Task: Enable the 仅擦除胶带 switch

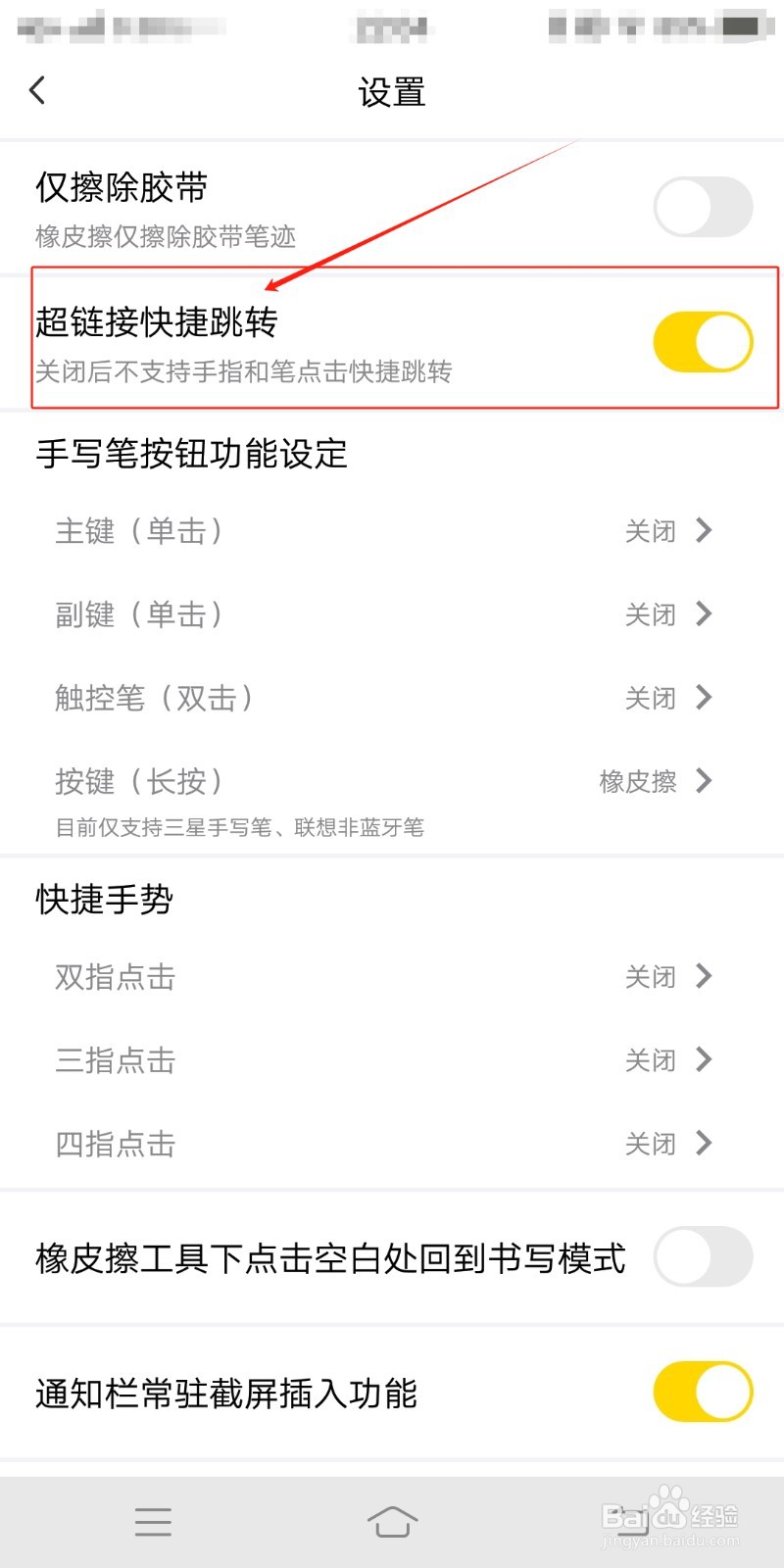Action: click(703, 207)
